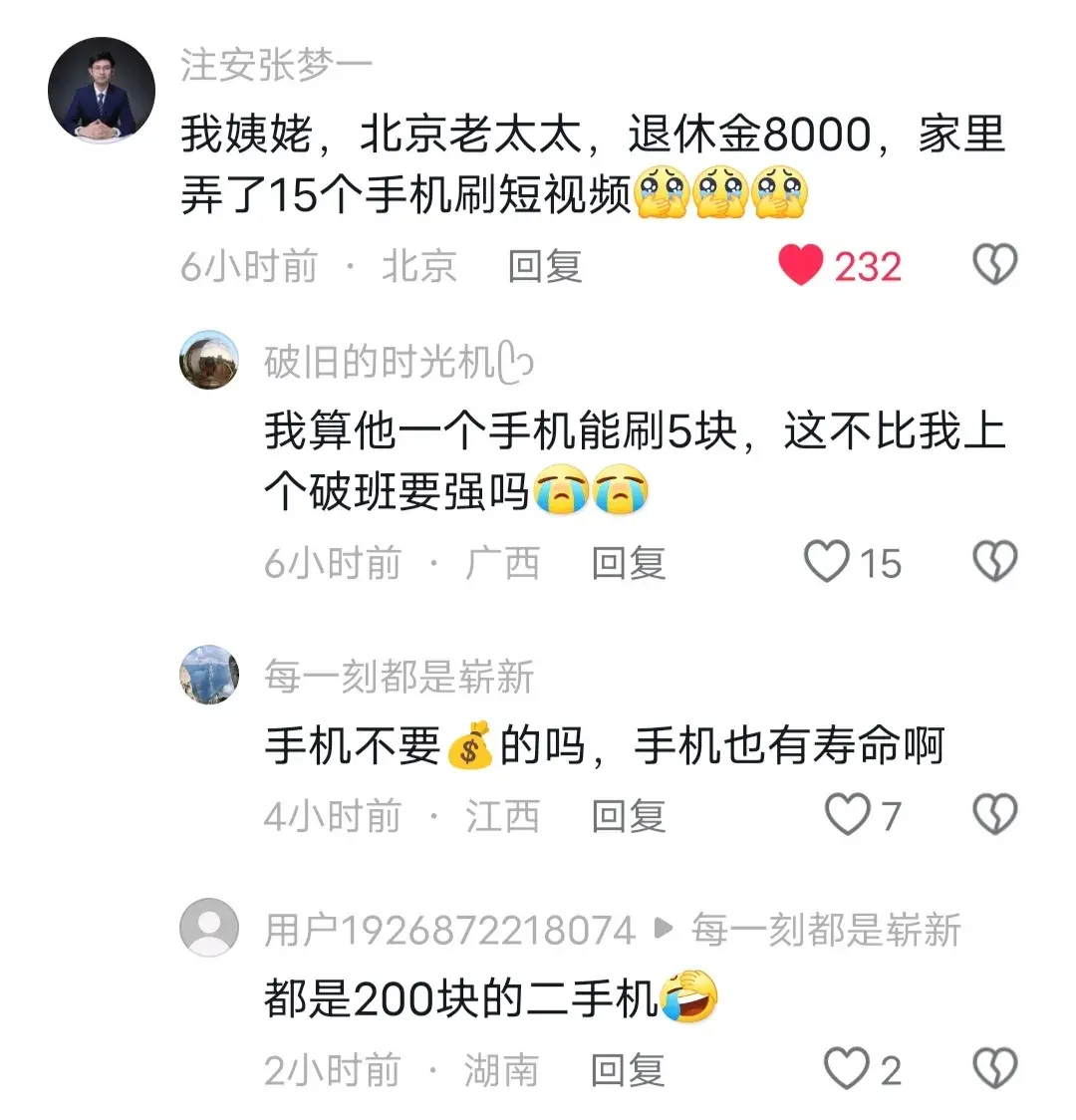Image resolution: width=1076 pixels, height=1120 pixels.
Task: Like the 200块二手机 comment
Action: click(x=847, y=1069)
